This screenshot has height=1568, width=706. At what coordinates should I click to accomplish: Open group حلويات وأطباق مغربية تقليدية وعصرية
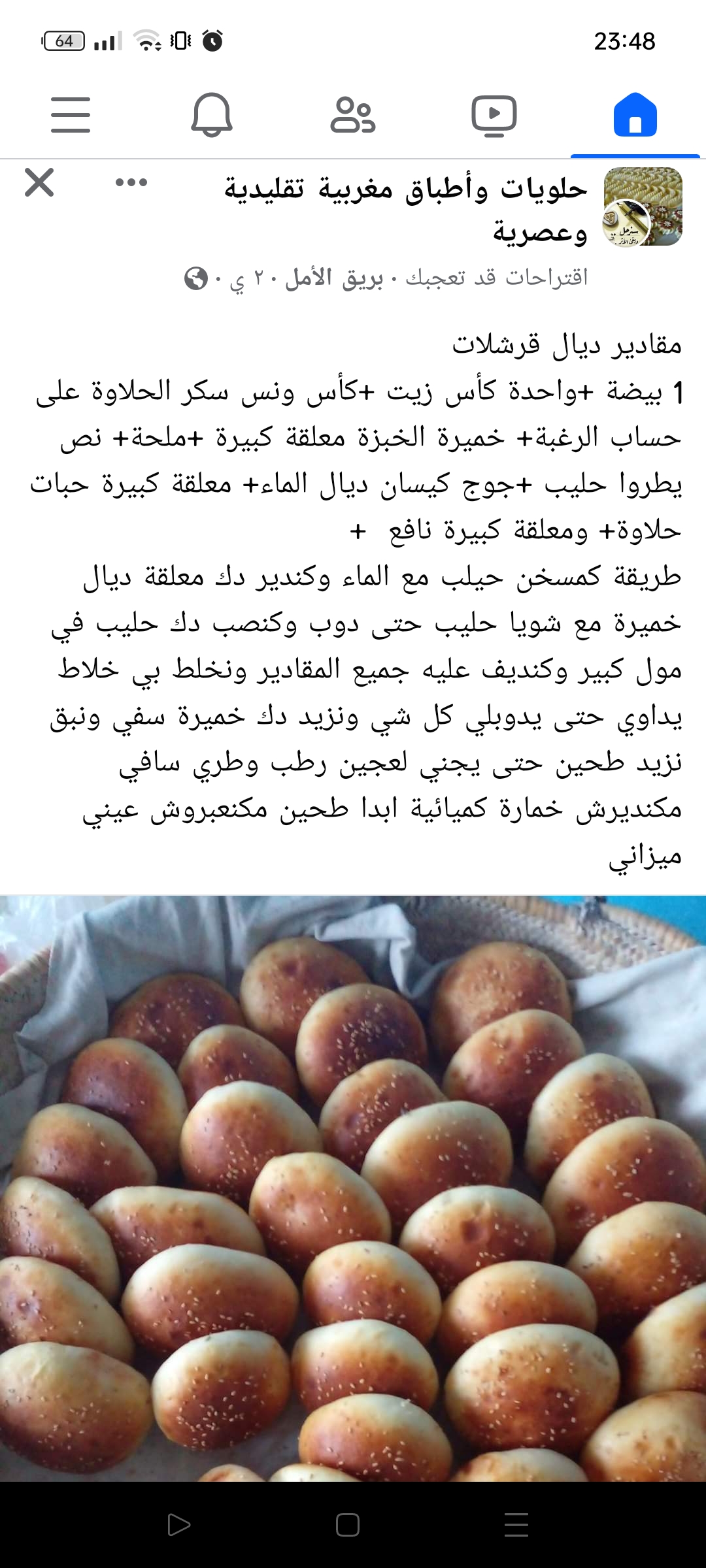(406, 209)
